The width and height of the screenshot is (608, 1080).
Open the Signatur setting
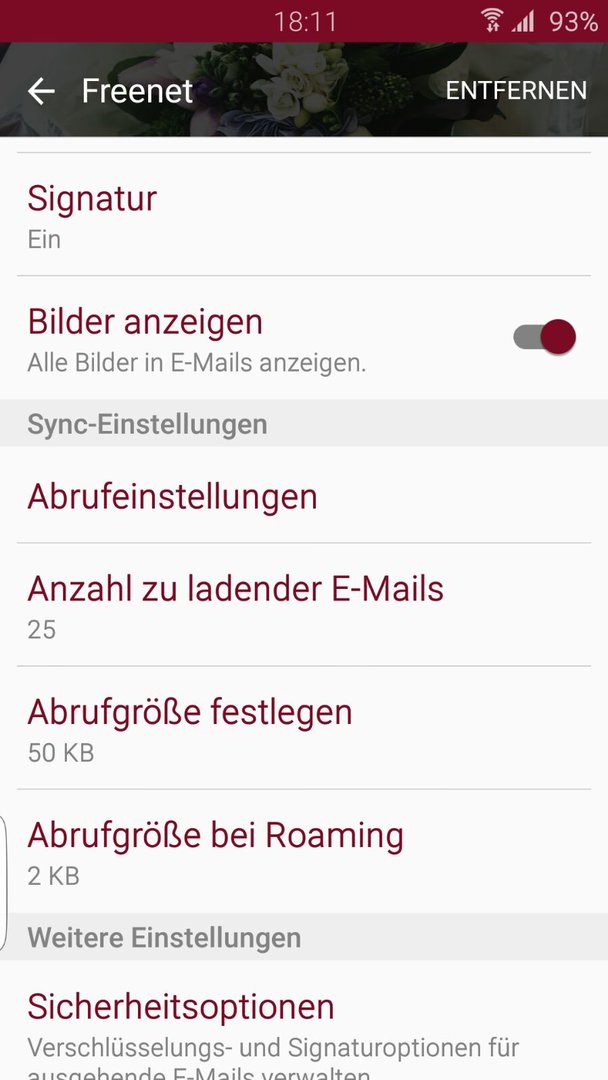pyautogui.click(x=304, y=214)
